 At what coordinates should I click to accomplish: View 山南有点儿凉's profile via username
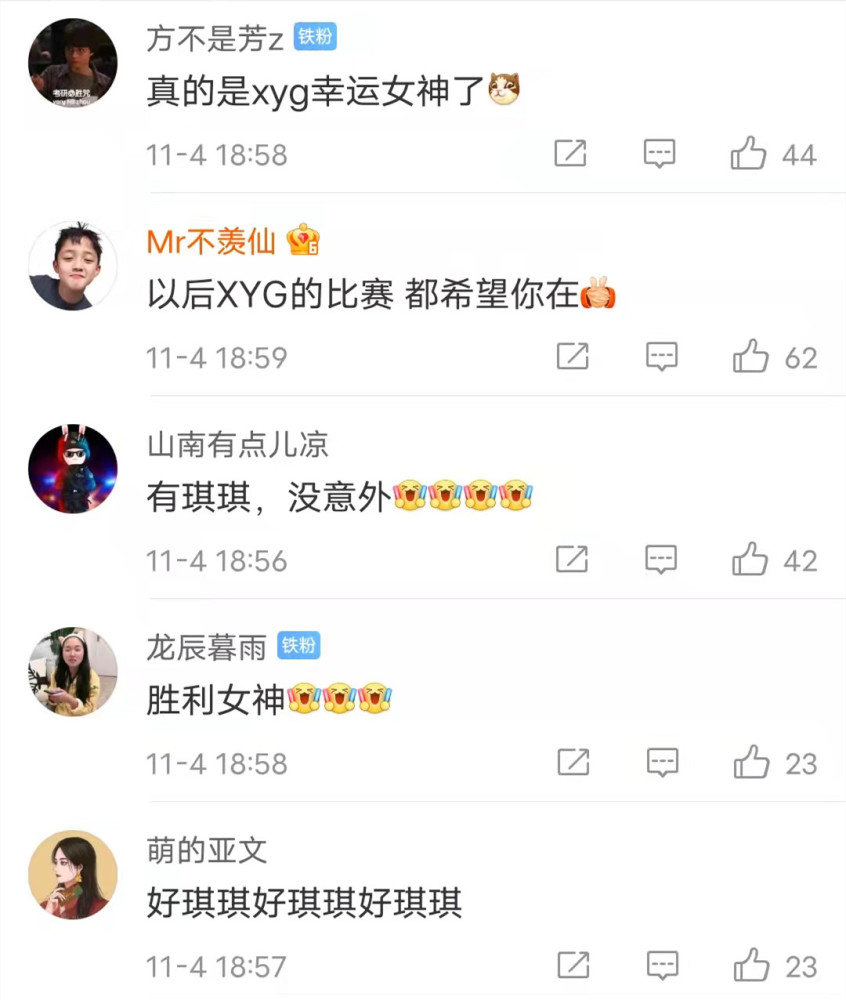237,444
